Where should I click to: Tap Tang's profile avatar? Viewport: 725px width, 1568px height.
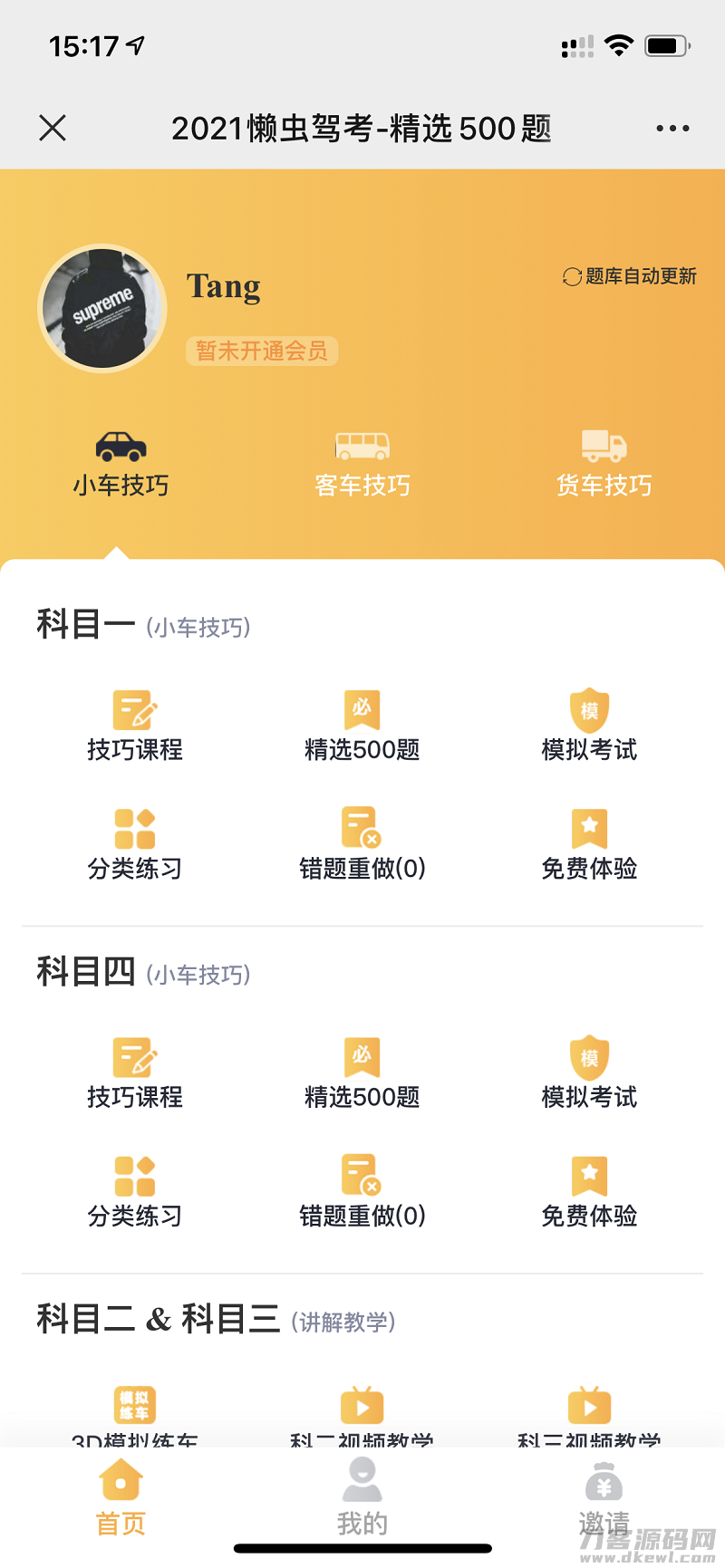click(102, 309)
